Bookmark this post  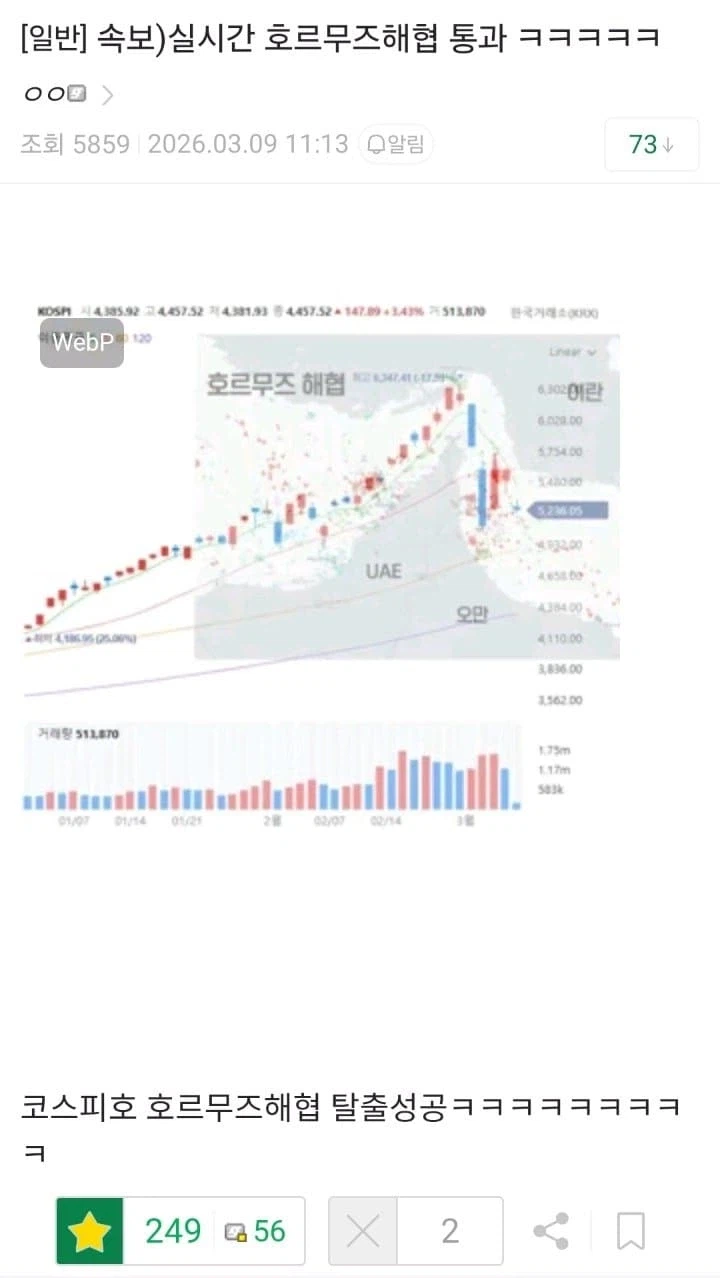pos(631,1231)
